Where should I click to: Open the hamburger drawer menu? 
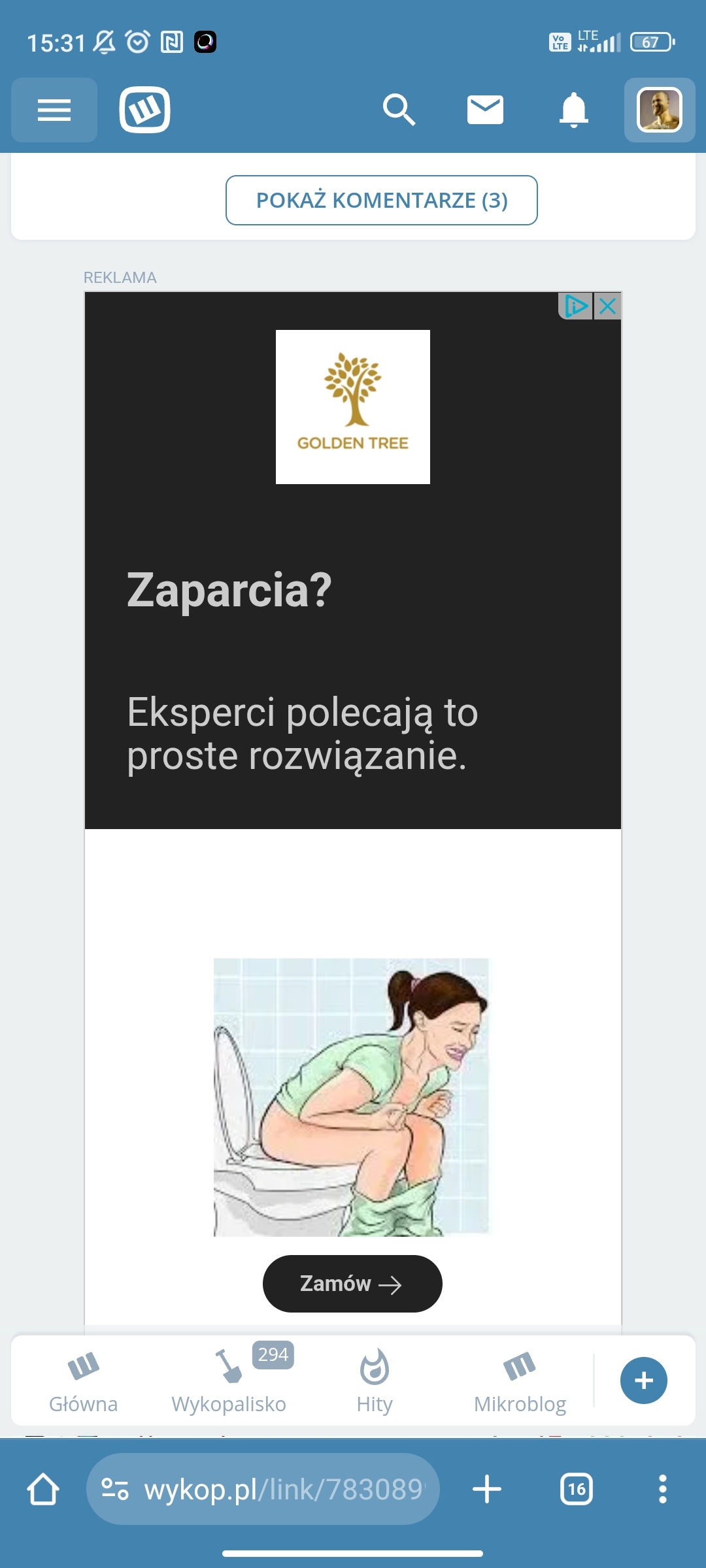pos(54,110)
